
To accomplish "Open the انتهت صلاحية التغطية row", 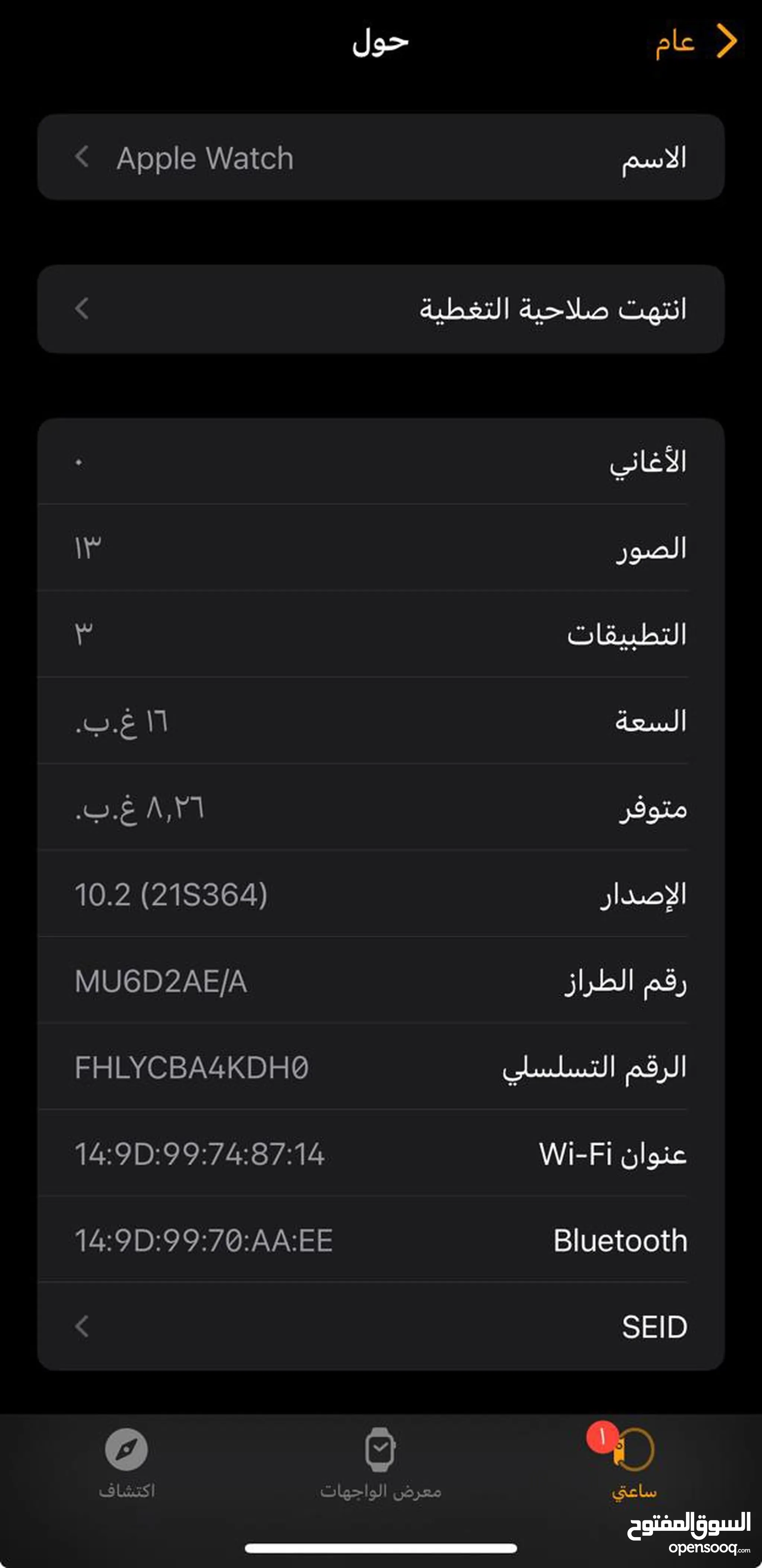I will pos(381,309).
